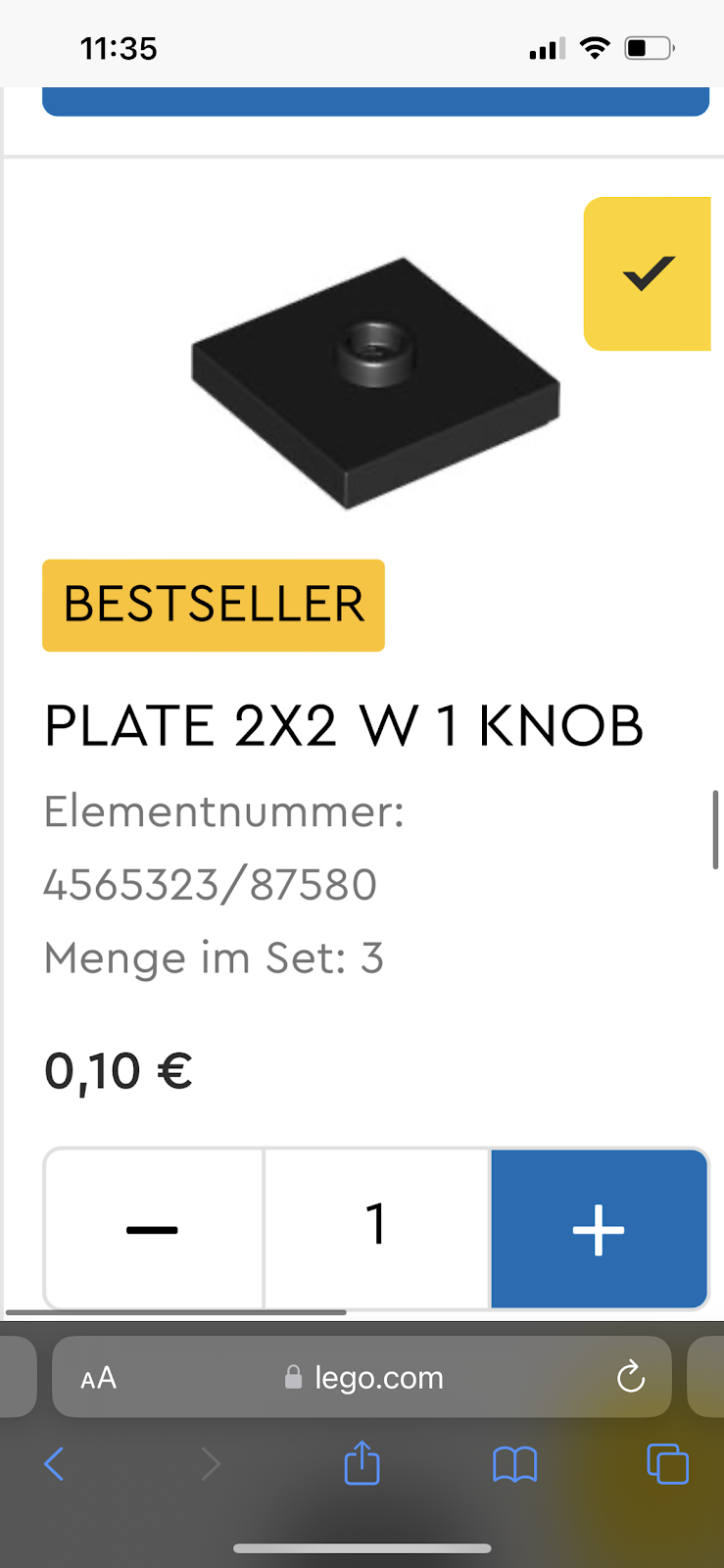Share this page via Safari share sheet
This screenshot has width=724, height=1568.
pos(362,1463)
